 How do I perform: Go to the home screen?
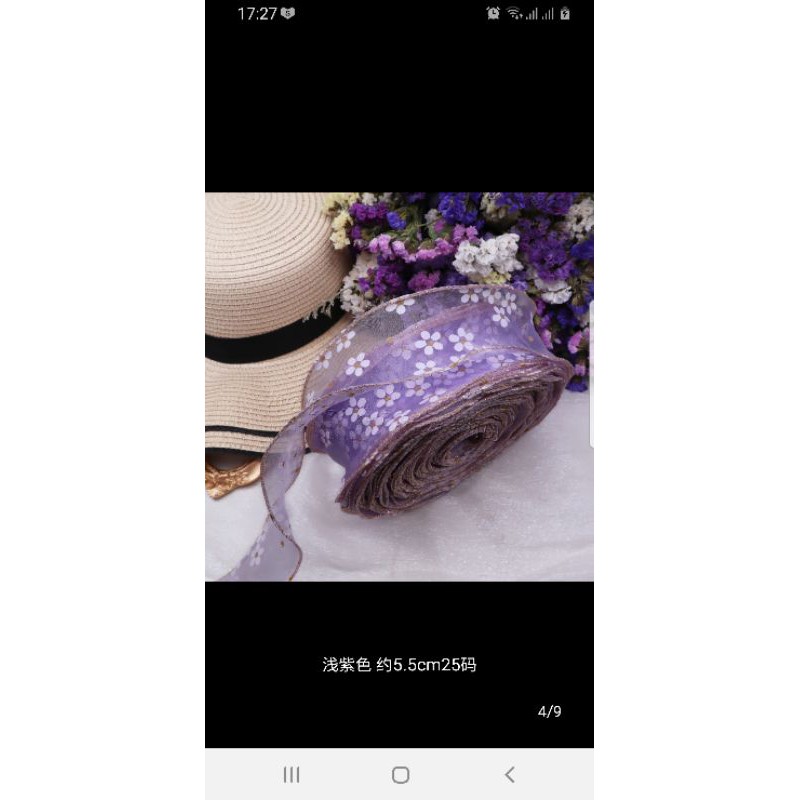pyautogui.click(x=400, y=774)
